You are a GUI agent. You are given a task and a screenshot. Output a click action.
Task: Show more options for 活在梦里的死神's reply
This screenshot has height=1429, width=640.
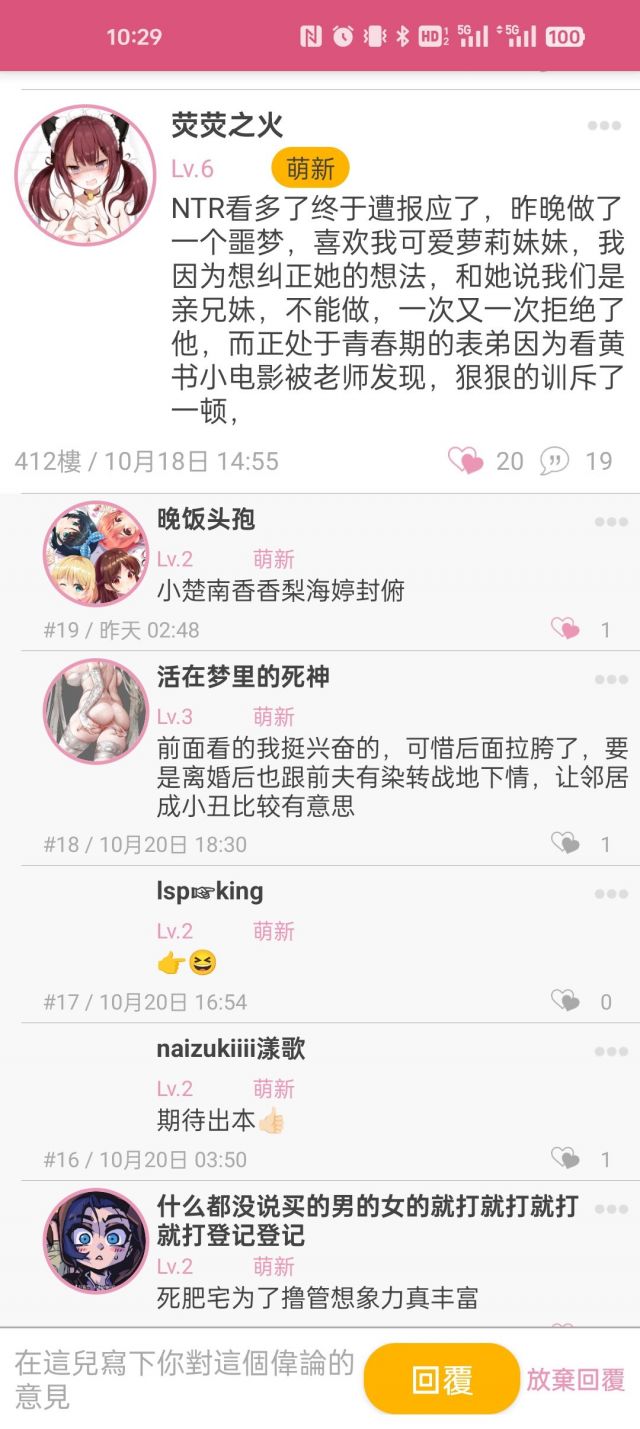[x=610, y=680]
